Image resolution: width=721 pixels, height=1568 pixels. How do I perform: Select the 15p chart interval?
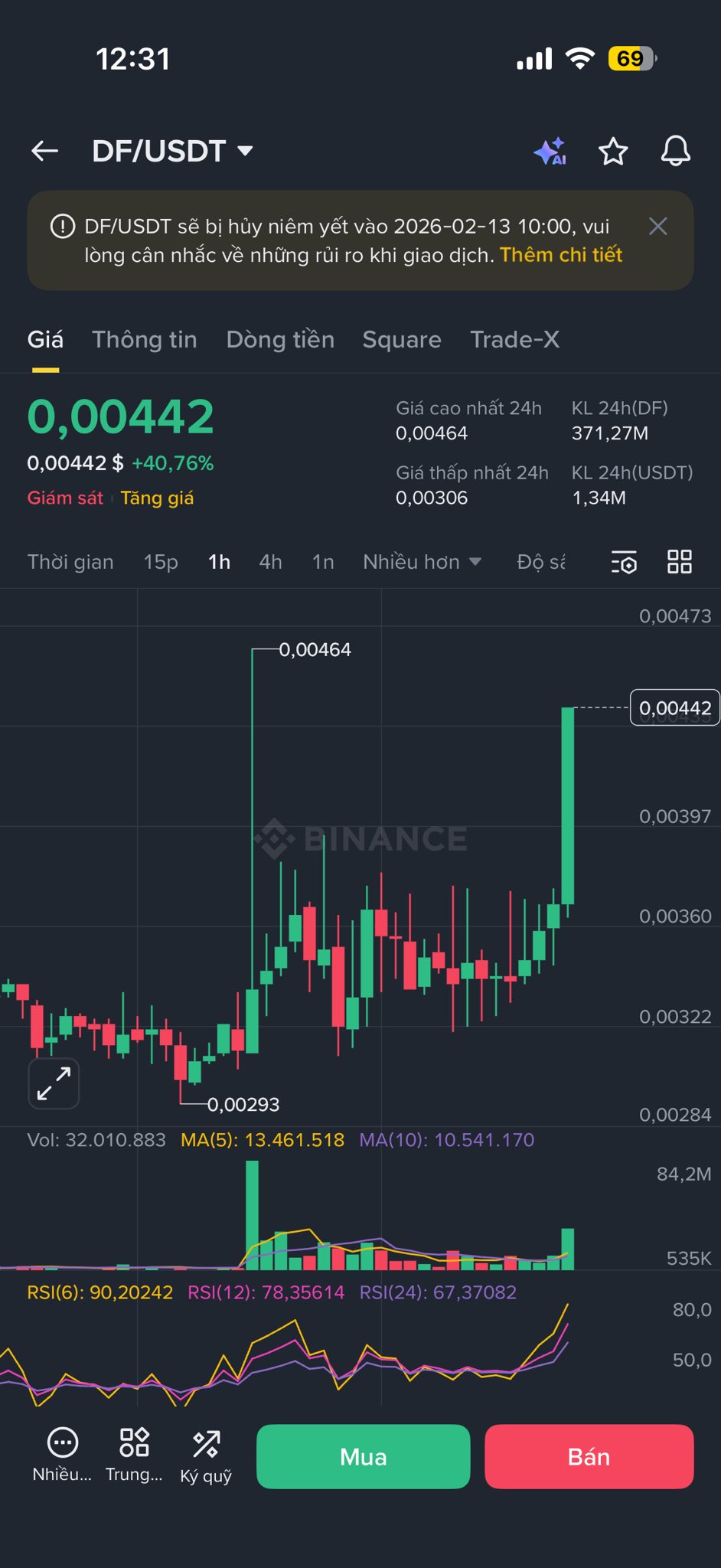click(161, 562)
